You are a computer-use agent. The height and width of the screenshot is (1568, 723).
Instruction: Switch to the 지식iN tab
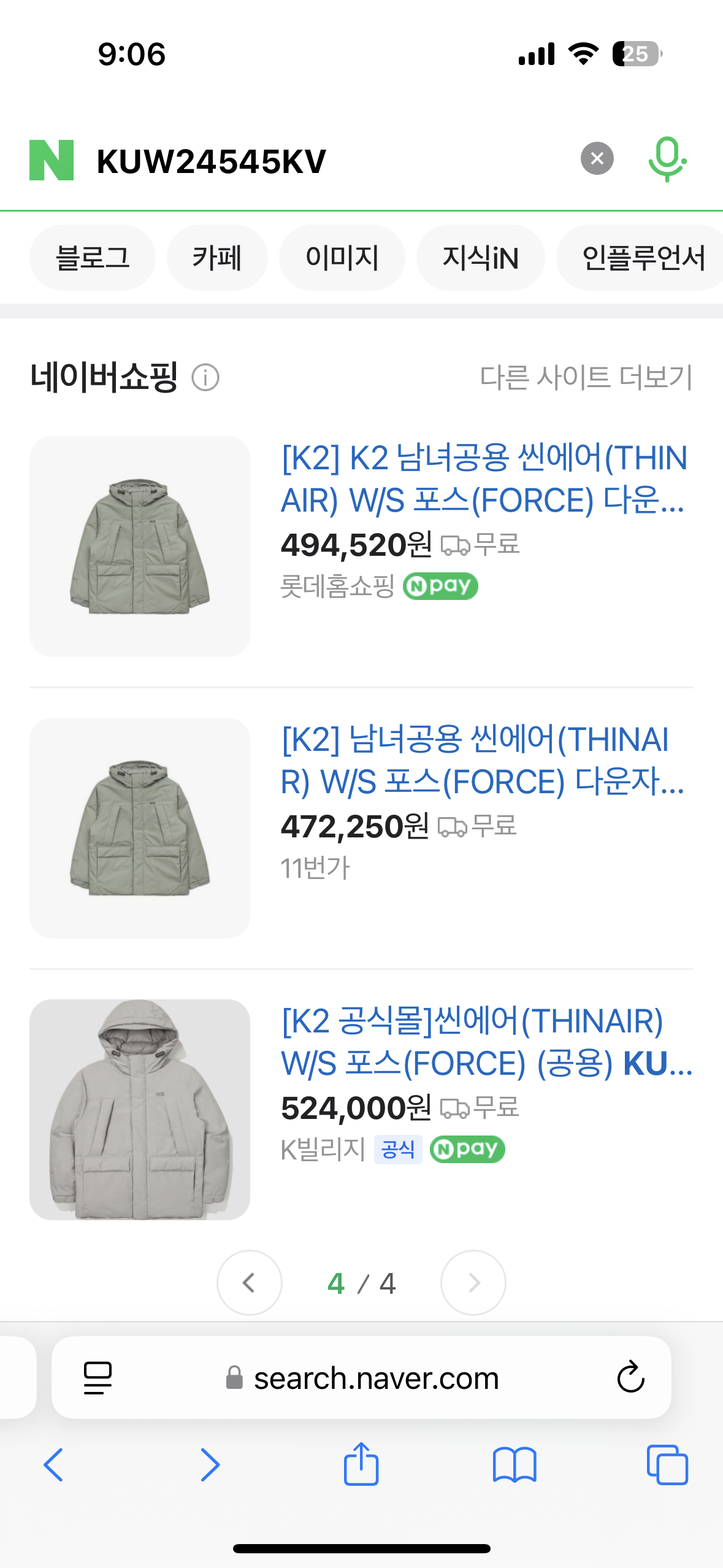click(480, 258)
